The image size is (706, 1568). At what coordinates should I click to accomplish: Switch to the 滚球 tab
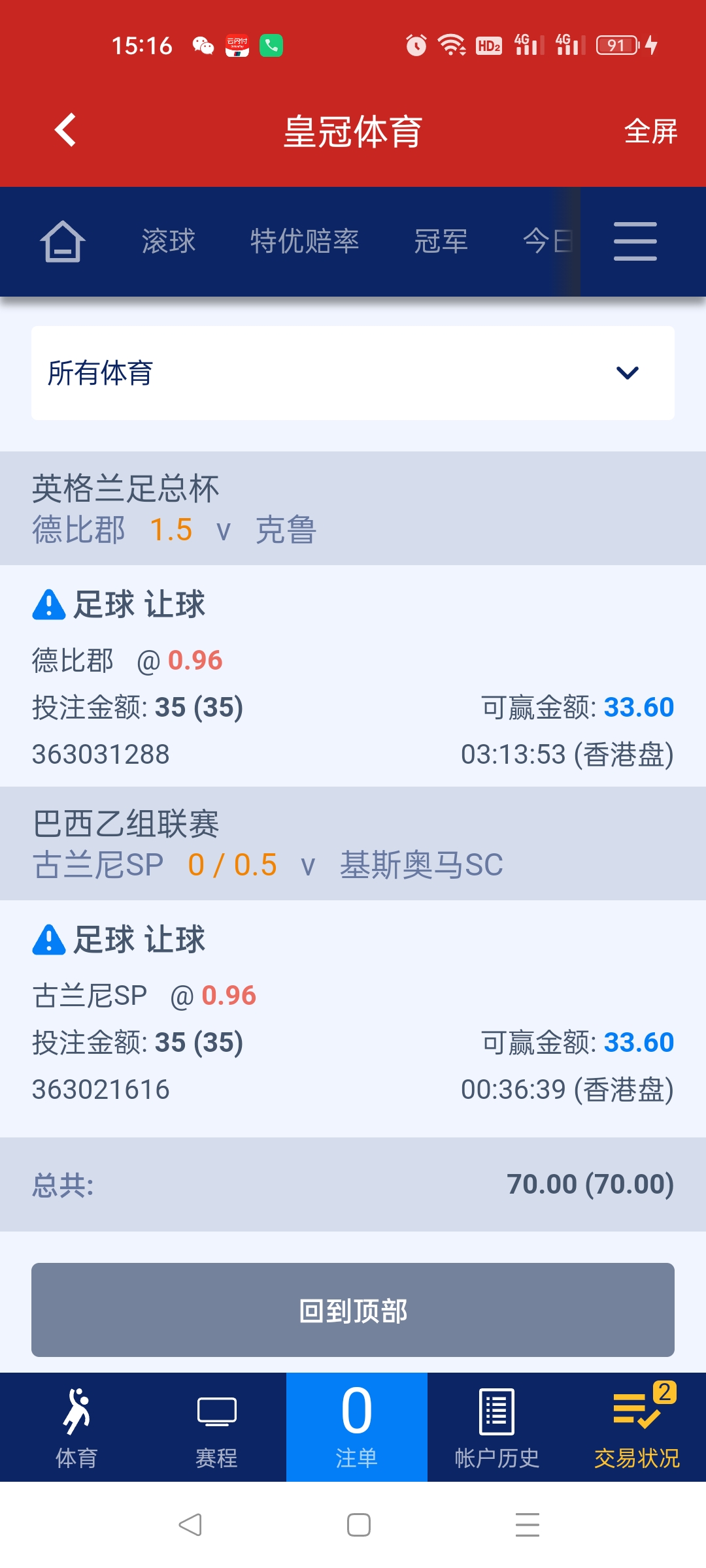coord(169,242)
